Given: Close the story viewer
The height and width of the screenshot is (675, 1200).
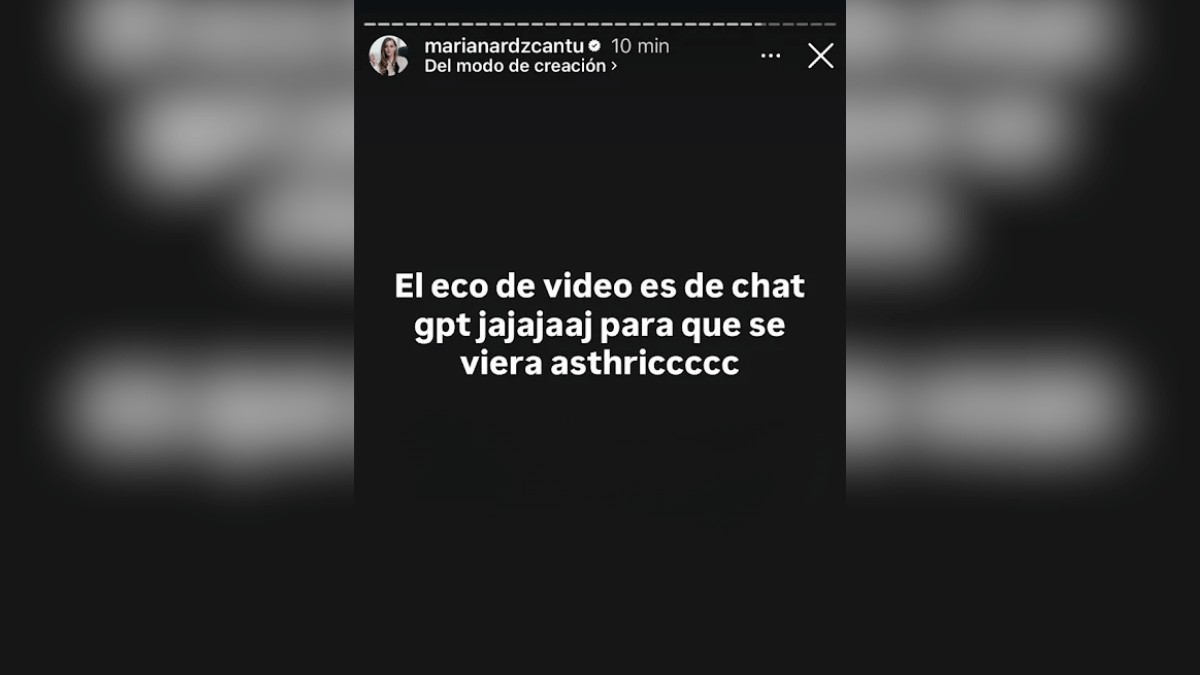Looking at the screenshot, I should [820, 56].
